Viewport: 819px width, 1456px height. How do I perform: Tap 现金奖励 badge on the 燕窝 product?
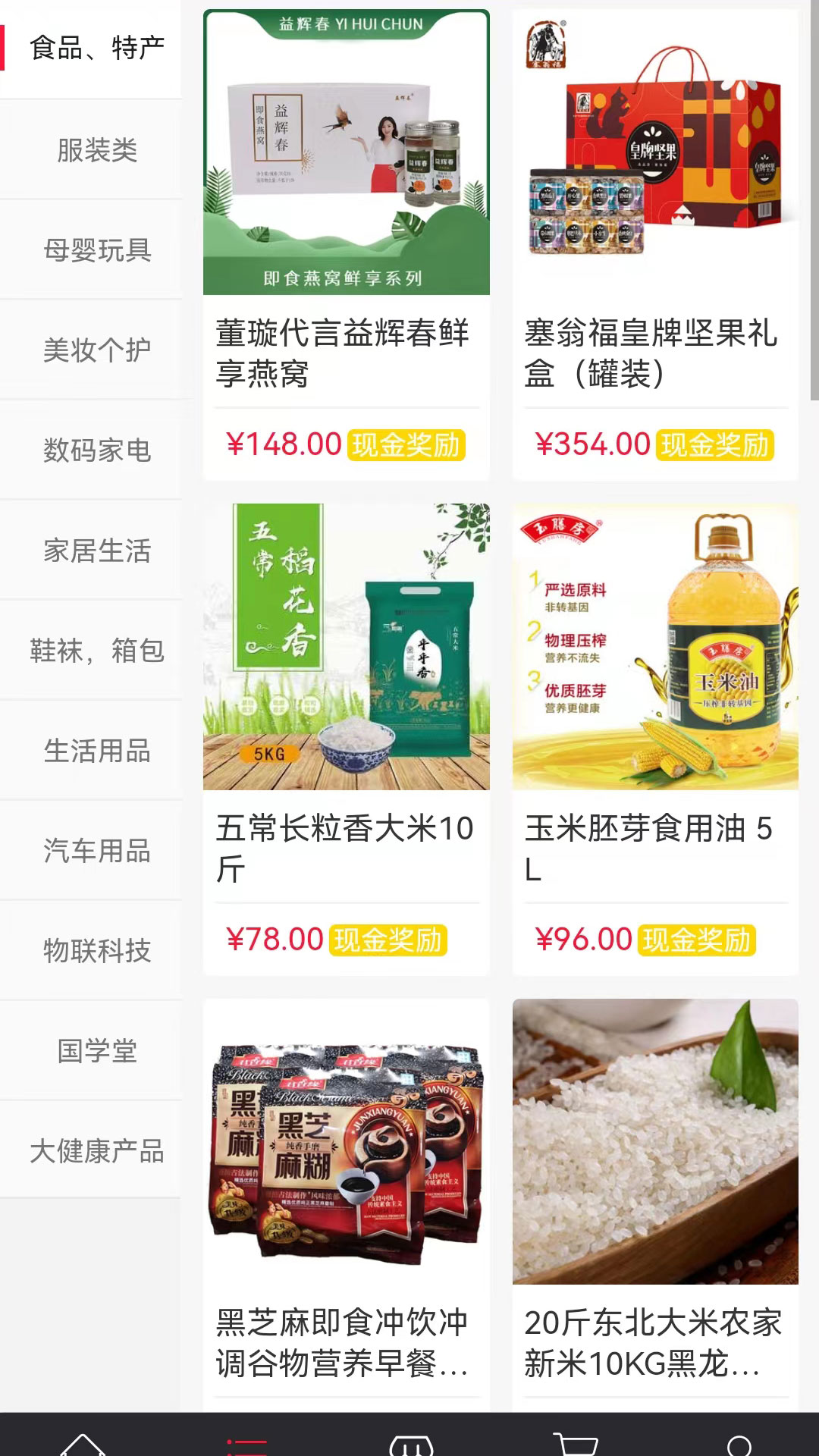click(x=406, y=447)
